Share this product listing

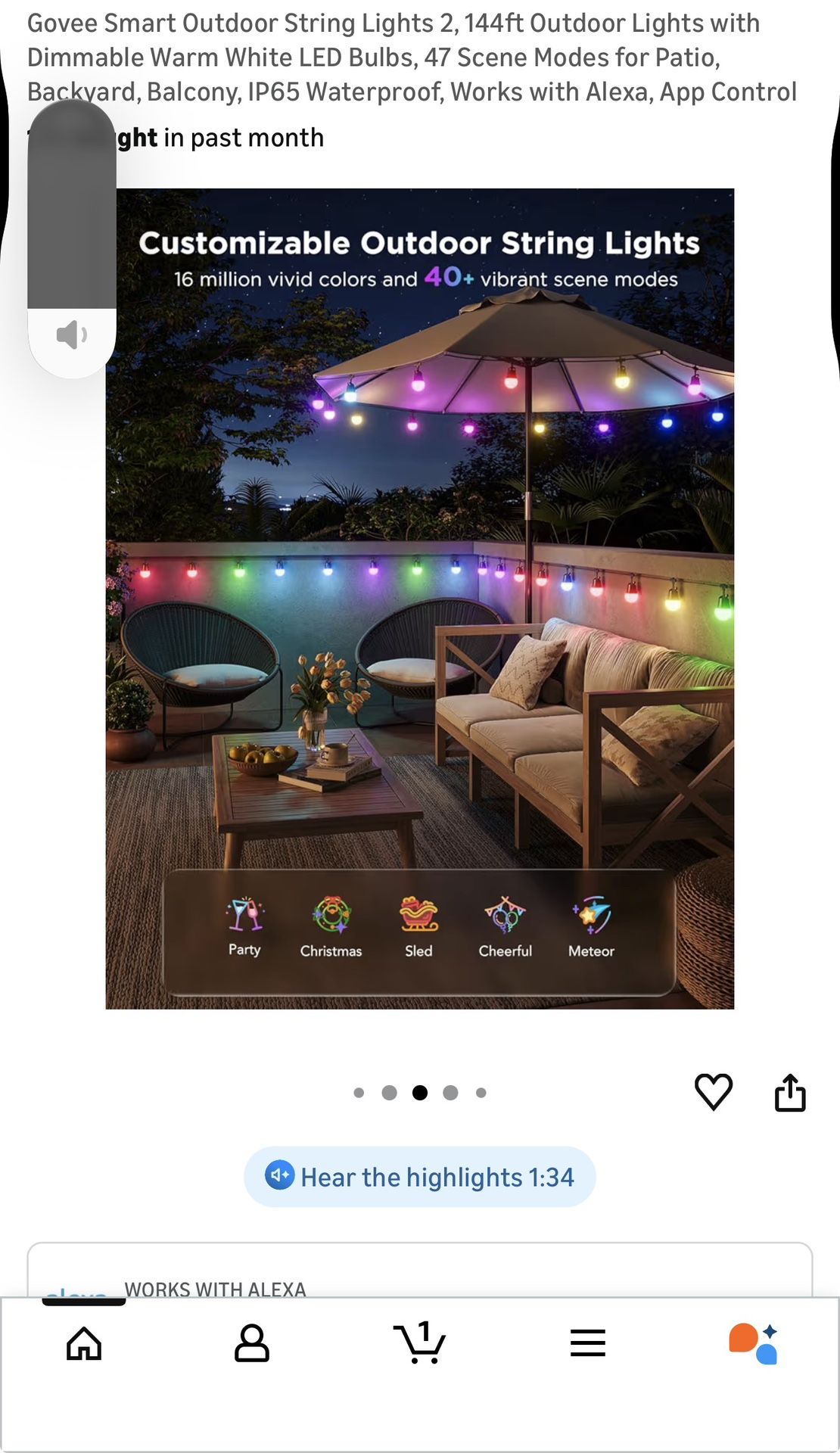[790, 1092]
